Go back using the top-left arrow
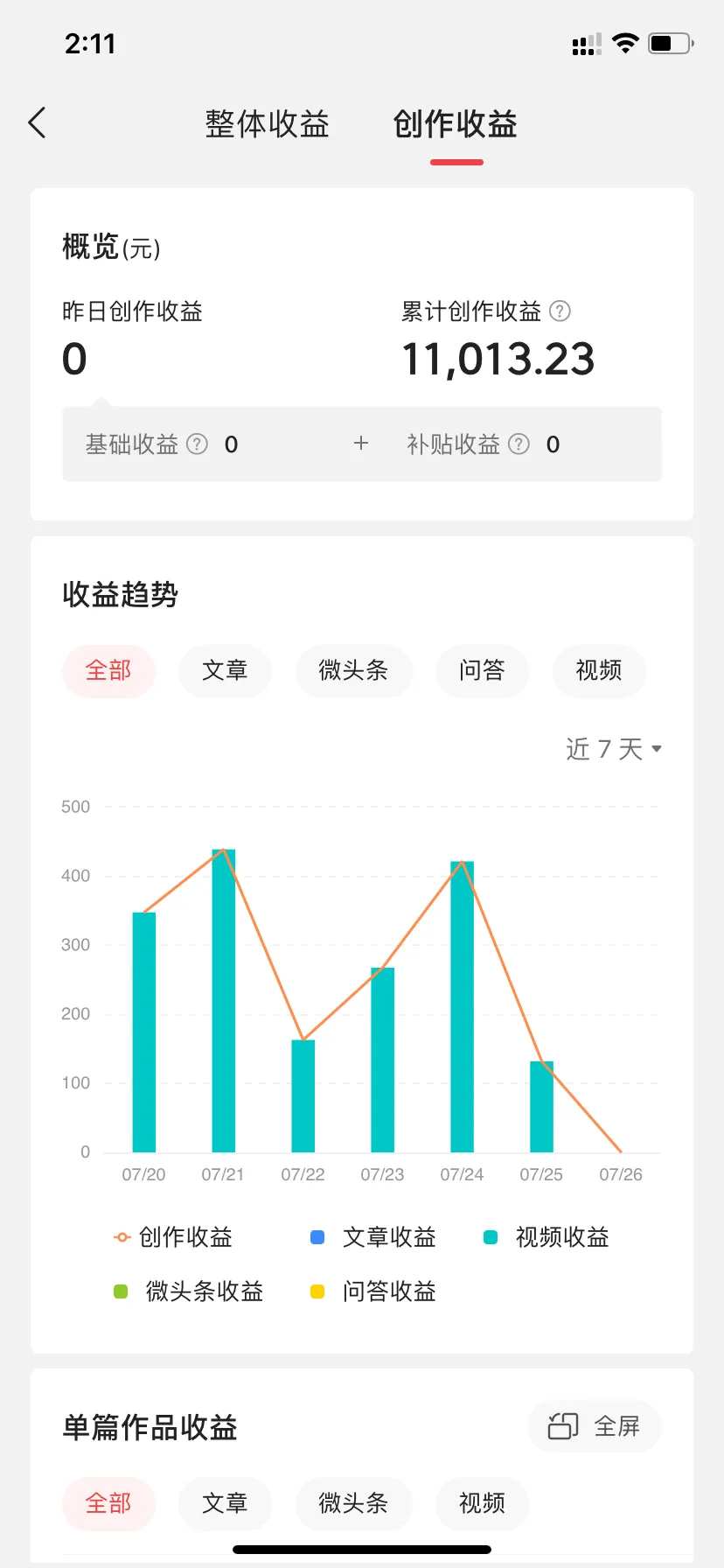 (37, 123)
